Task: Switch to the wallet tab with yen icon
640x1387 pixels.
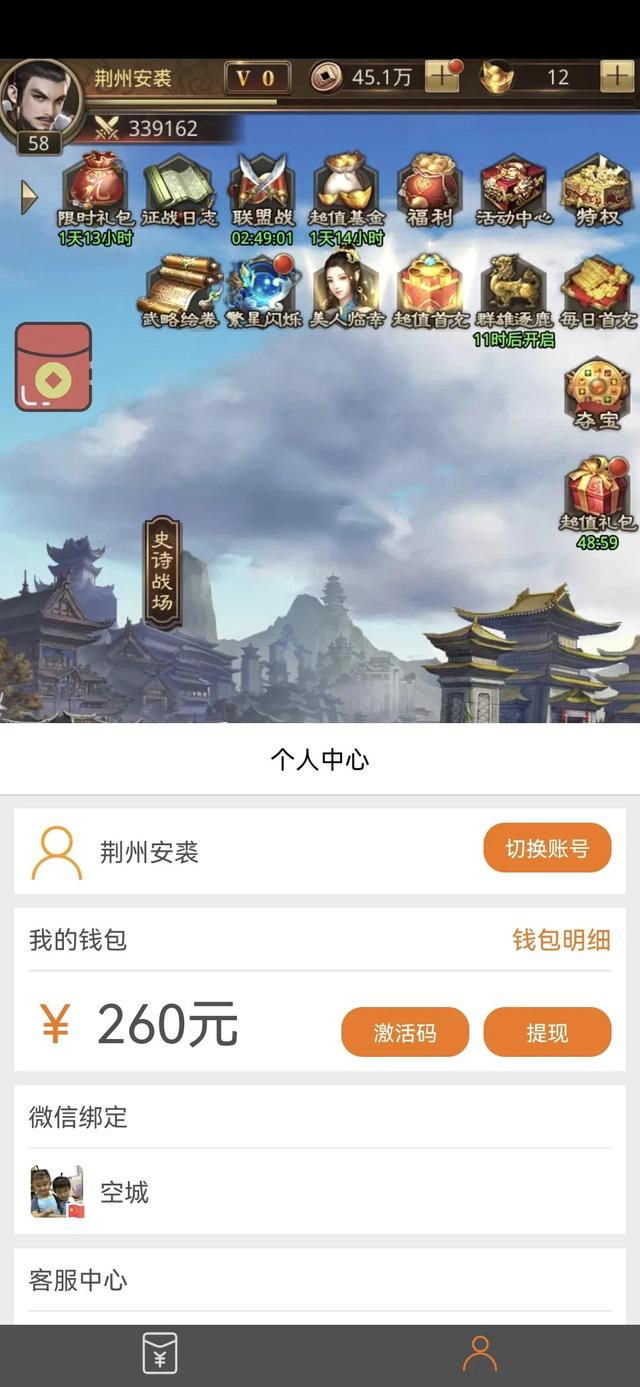Action: pyautogui.click(x=160, y=1354)
